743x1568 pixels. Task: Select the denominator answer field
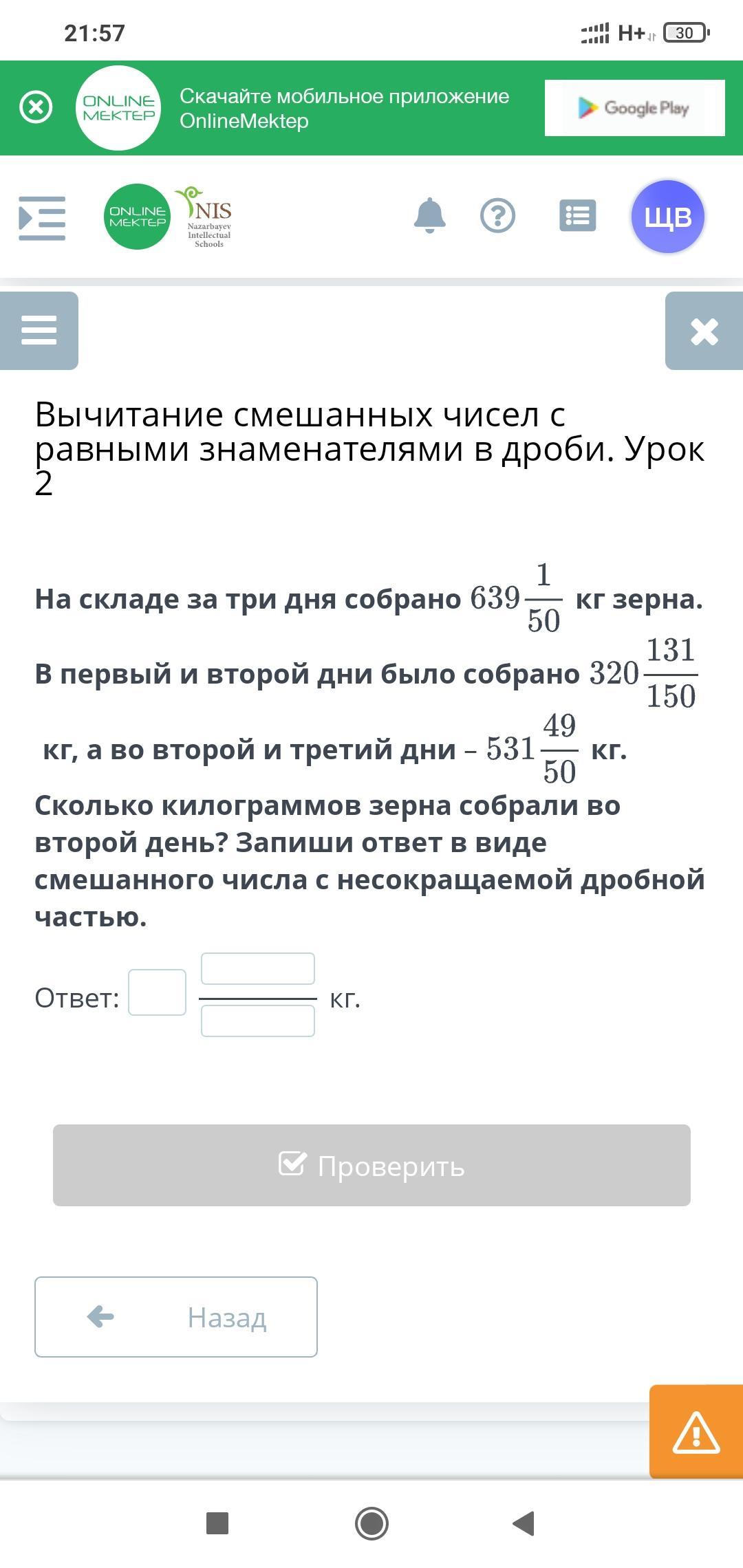pyautogui.click(x=258, y=1021)
